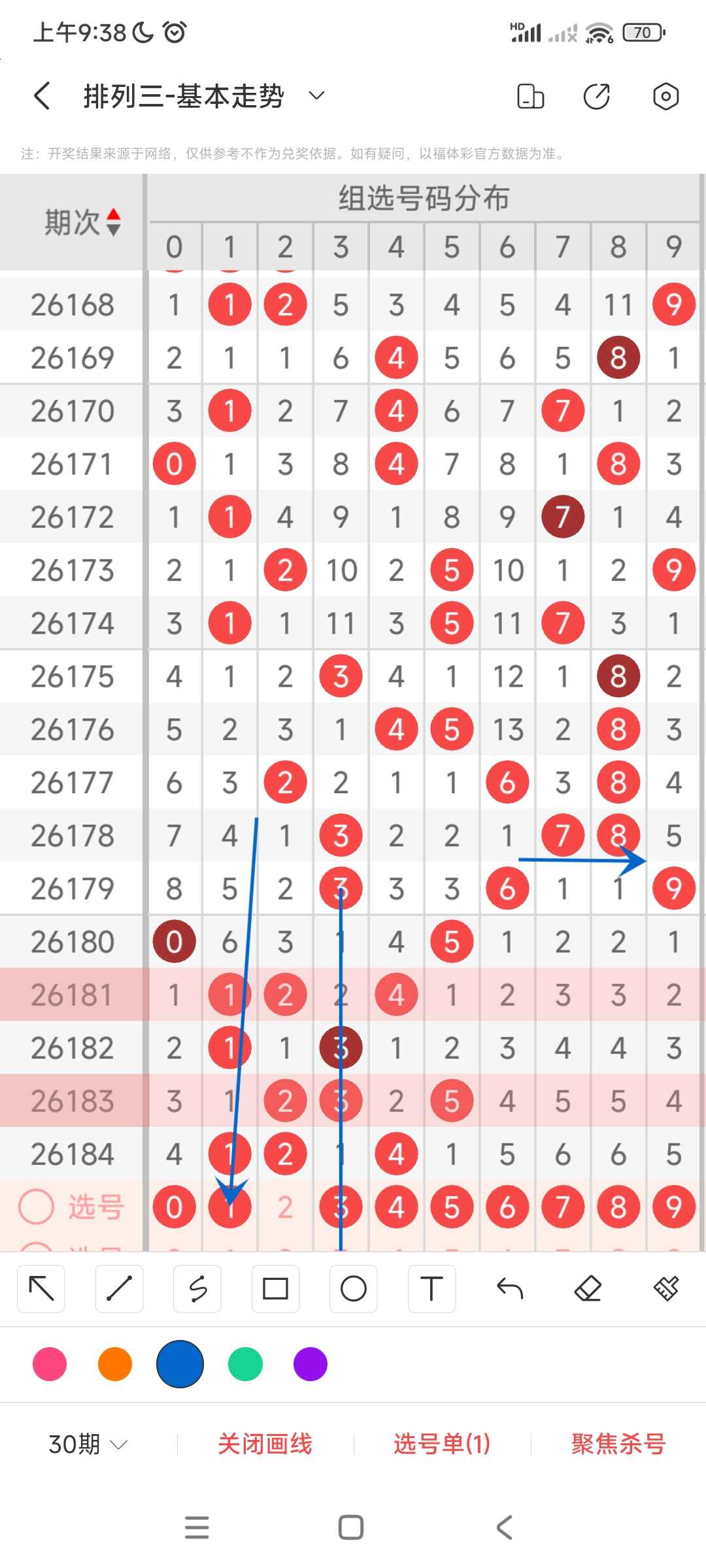Screen dimensions: 706x1568
Task: Go back using the header arrow
Action: click(x=42, y=96)
